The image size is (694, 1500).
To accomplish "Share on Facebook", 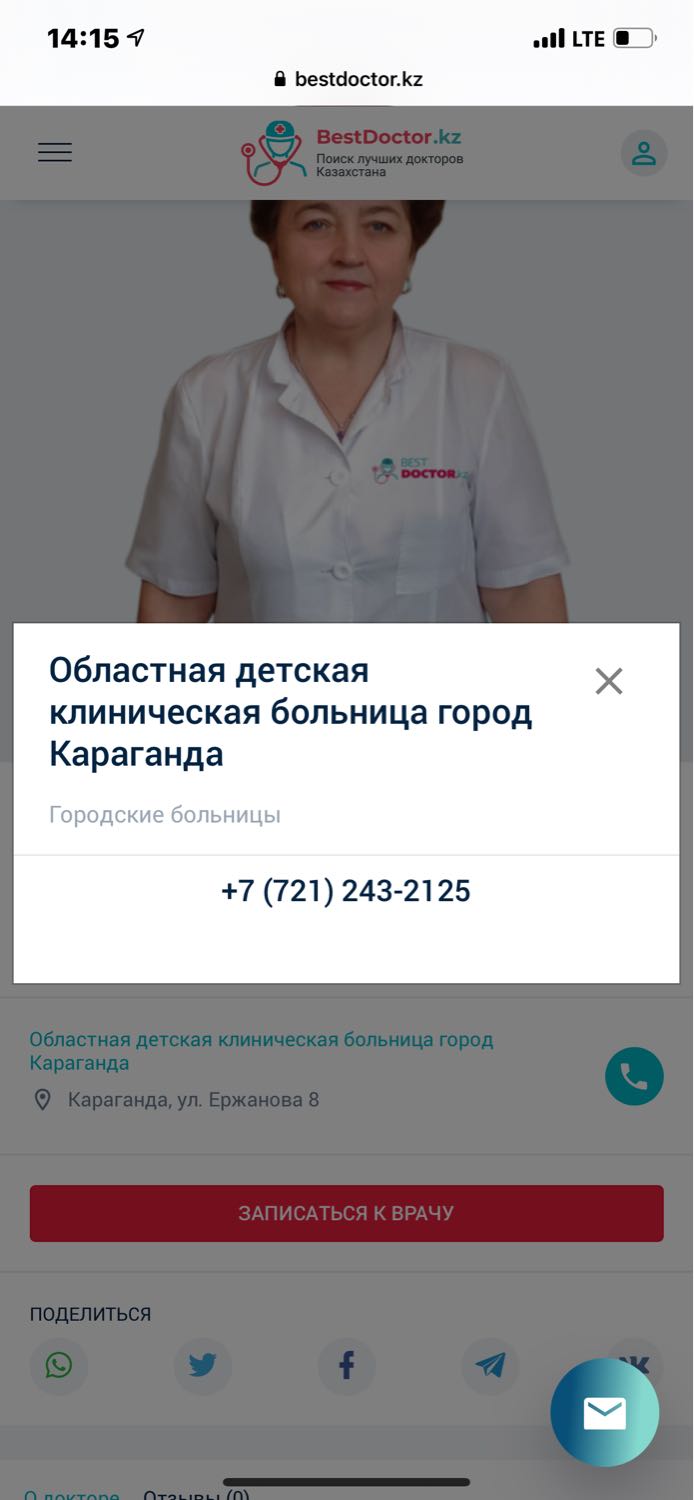I will coord(346,1365).
